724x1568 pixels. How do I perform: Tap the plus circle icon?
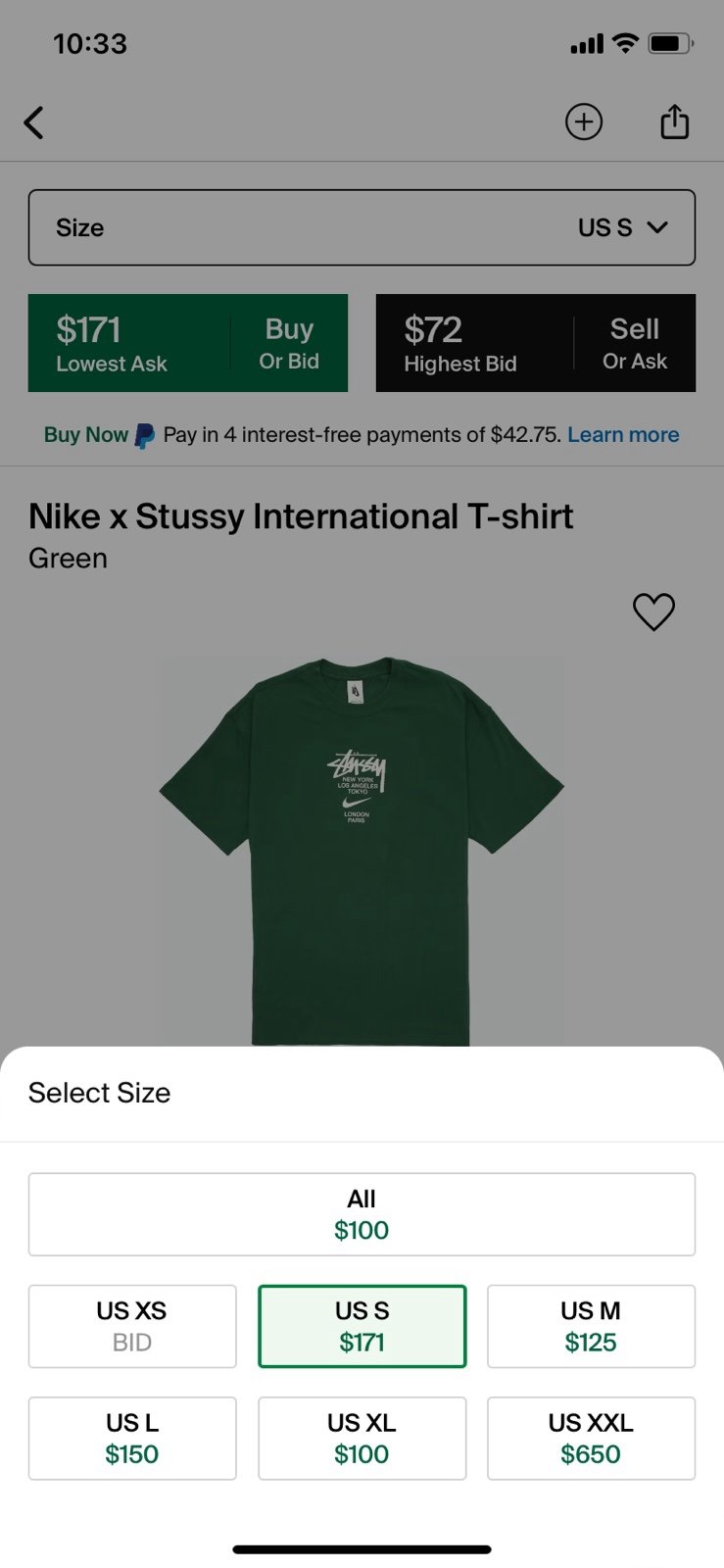pyautogui.click(x=584, y=122)
